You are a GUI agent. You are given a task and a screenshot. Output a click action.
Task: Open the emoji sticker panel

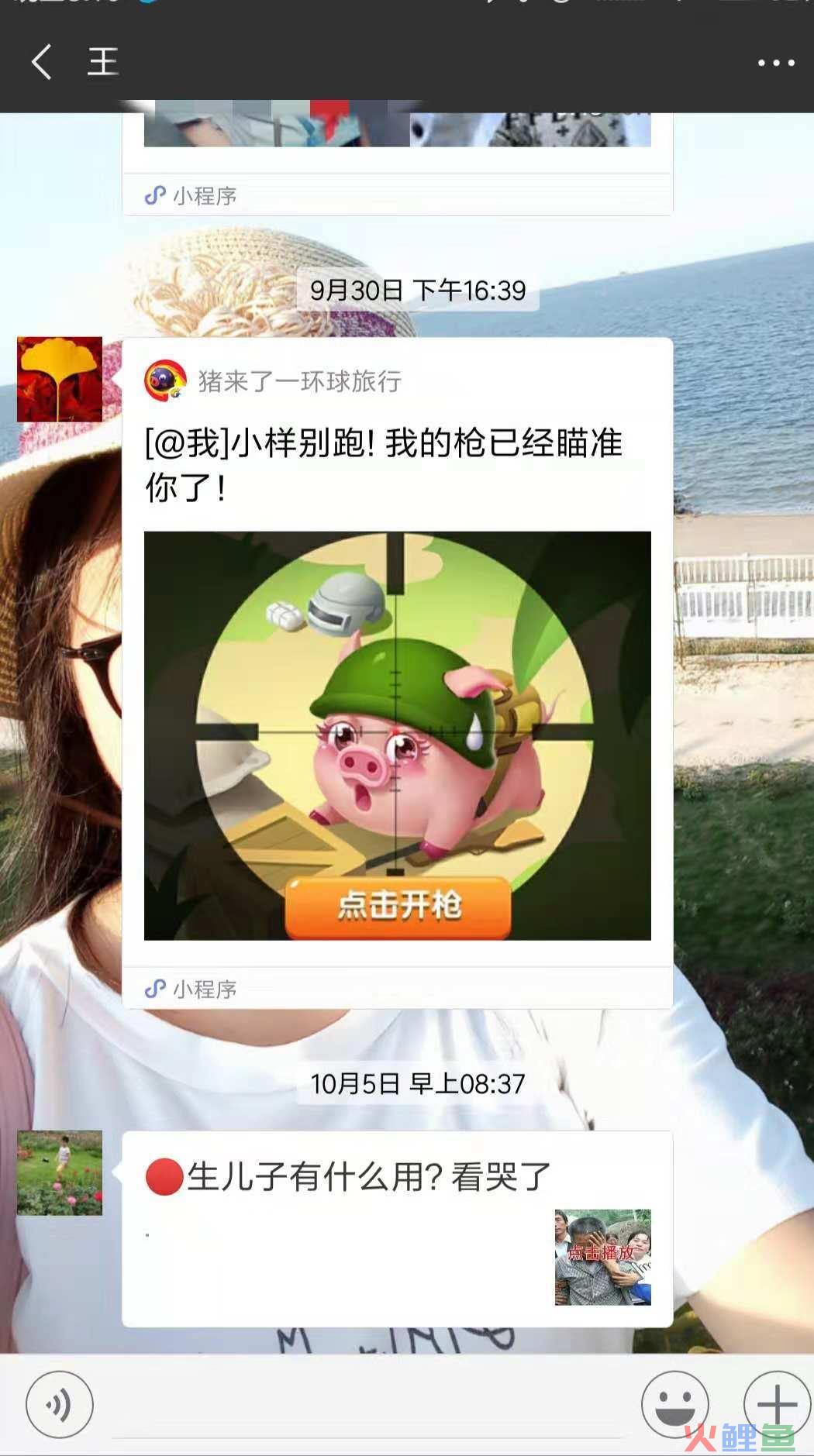pyautogui.click(x=674, y=1404)
